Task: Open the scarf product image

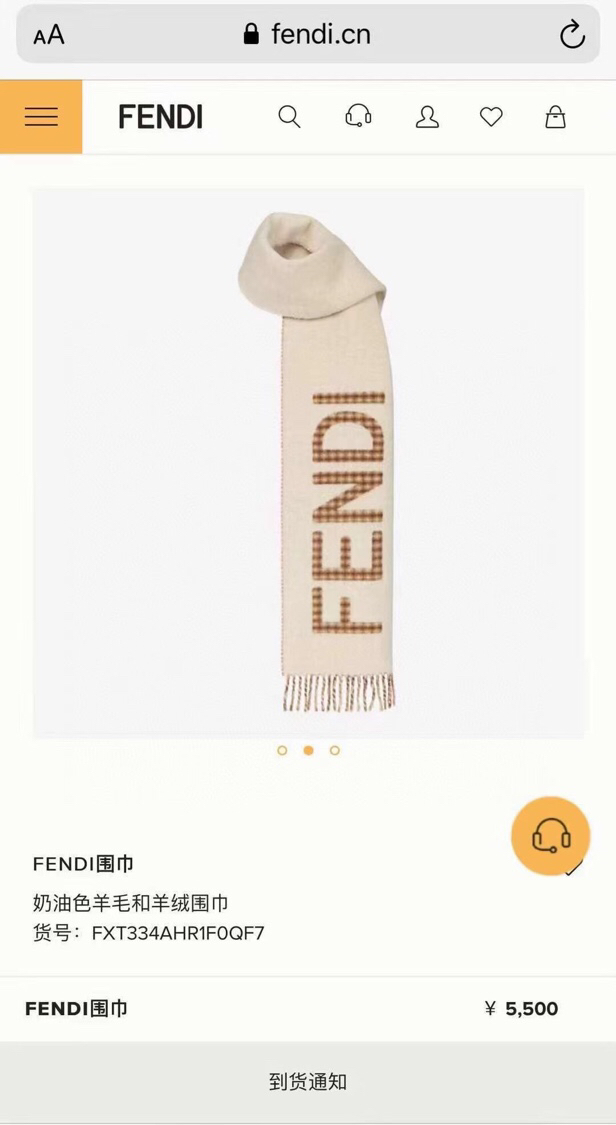Action: pyautogui.click(x=309, y=462)
